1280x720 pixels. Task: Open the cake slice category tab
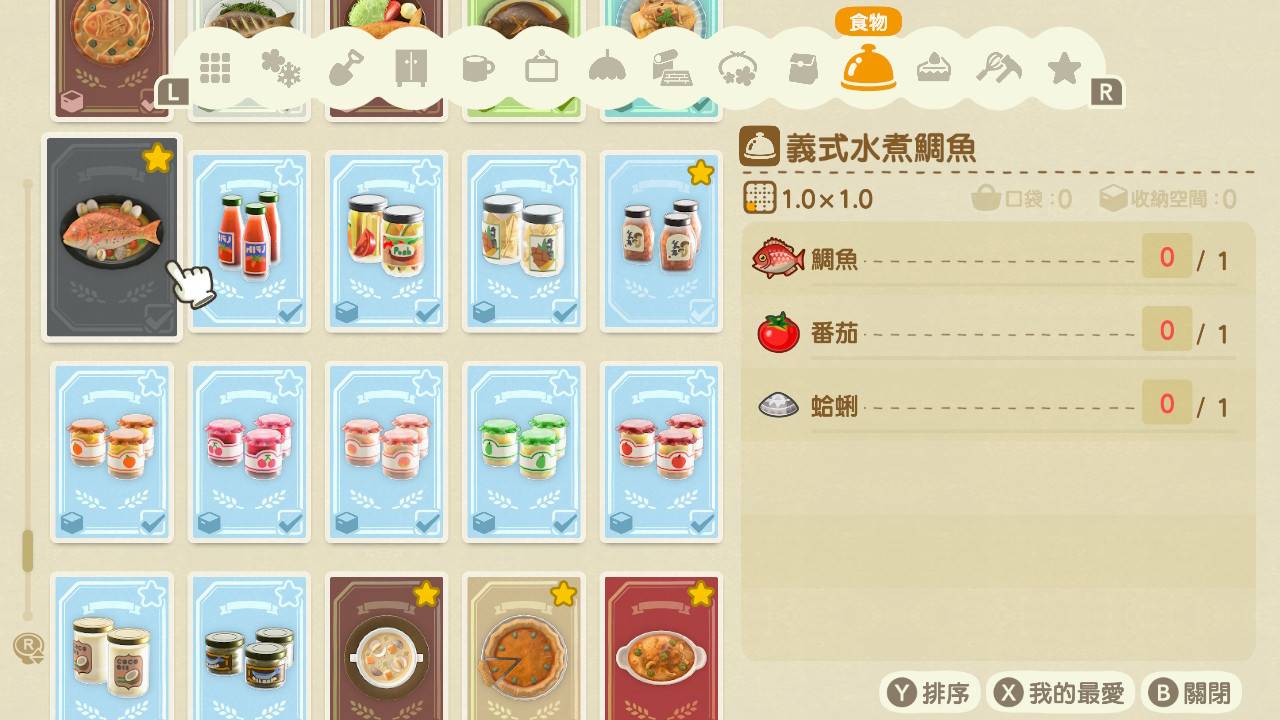(x=933, y=69)
